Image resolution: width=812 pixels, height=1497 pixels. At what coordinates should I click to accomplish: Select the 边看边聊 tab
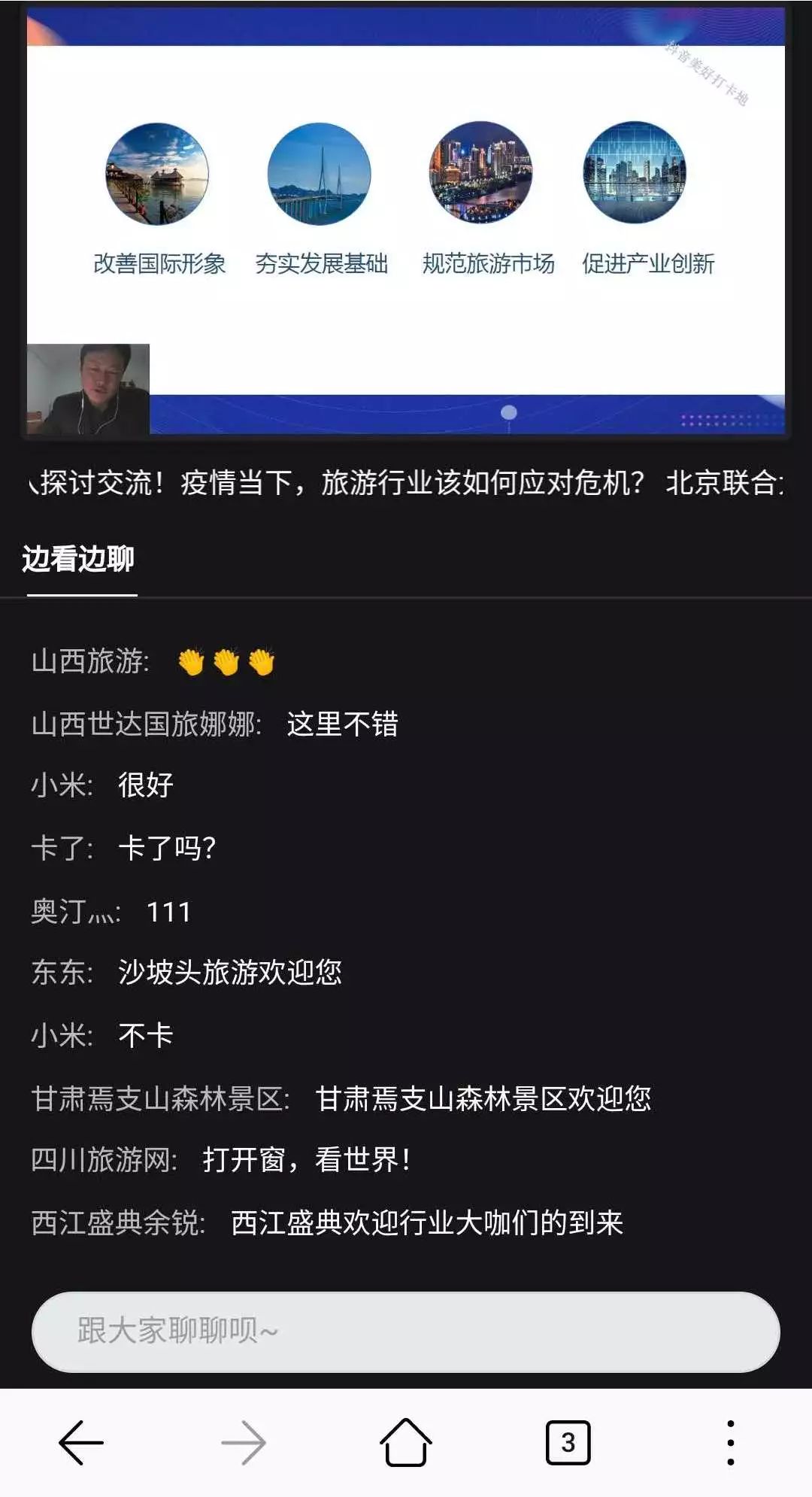pyautogui.click(x=78, y=560)
